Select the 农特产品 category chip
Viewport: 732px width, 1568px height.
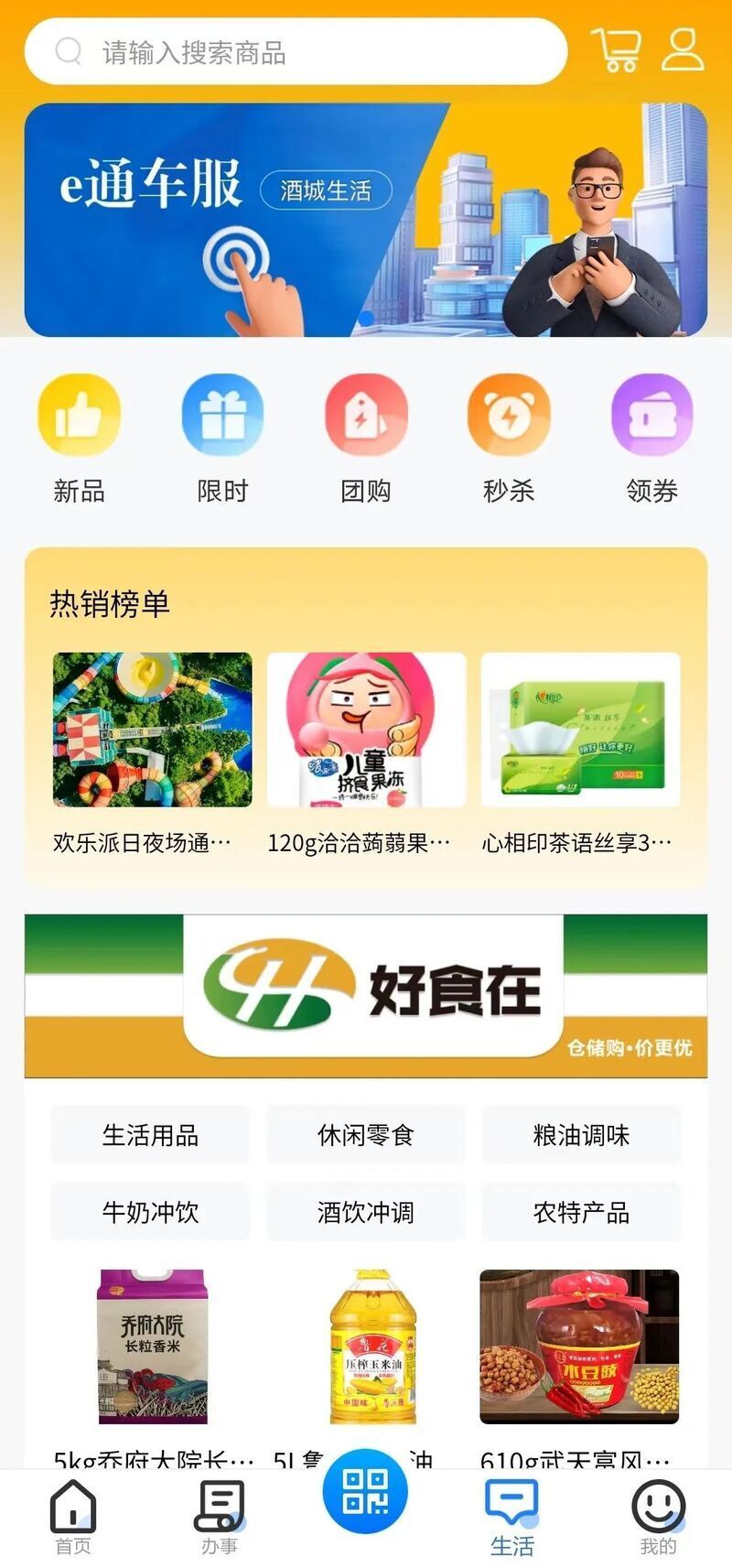coord(581,1212)
